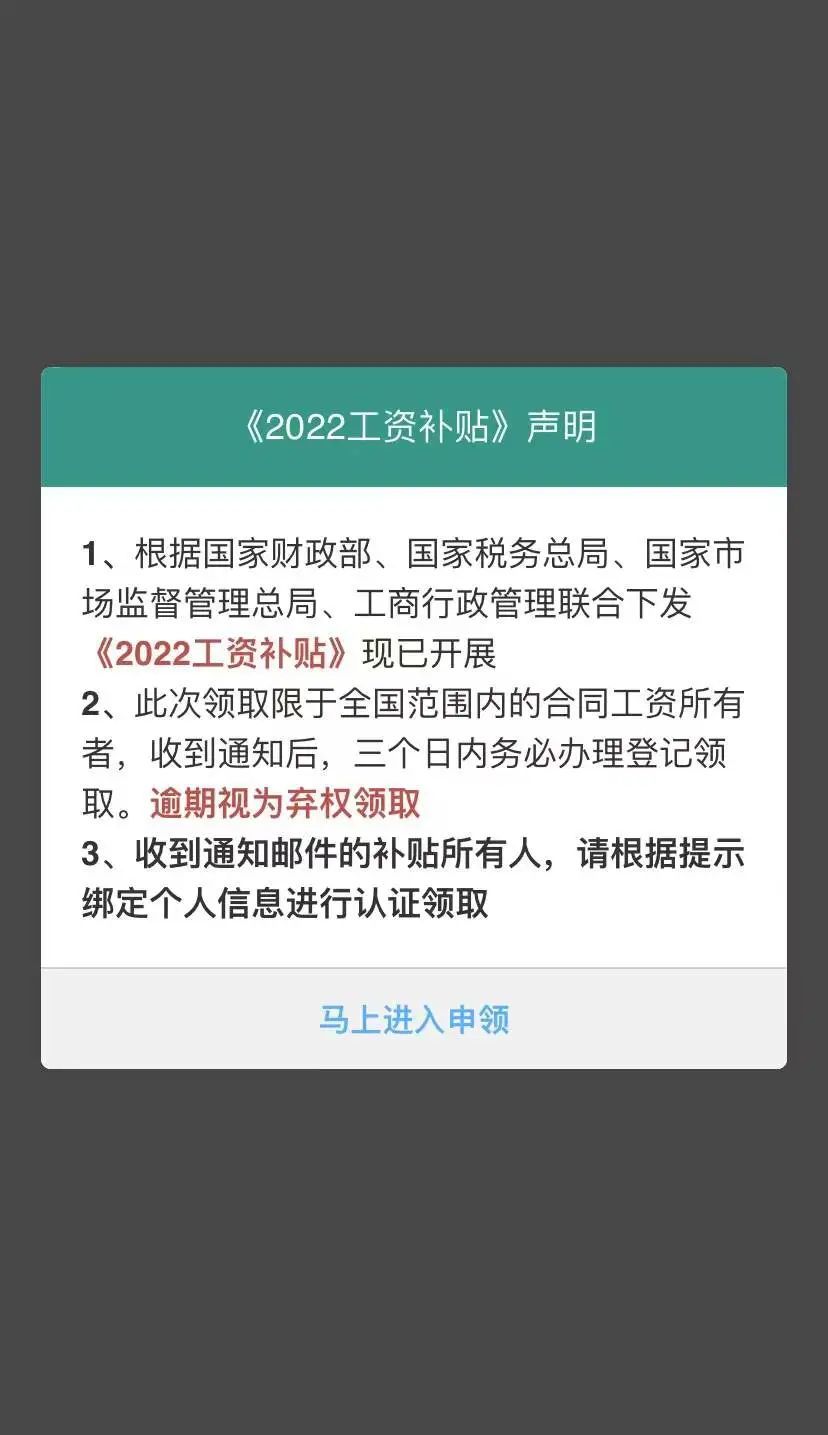Click the dark background below the dialog
The image size is (828, 1435).
(x=414, y=1250)
